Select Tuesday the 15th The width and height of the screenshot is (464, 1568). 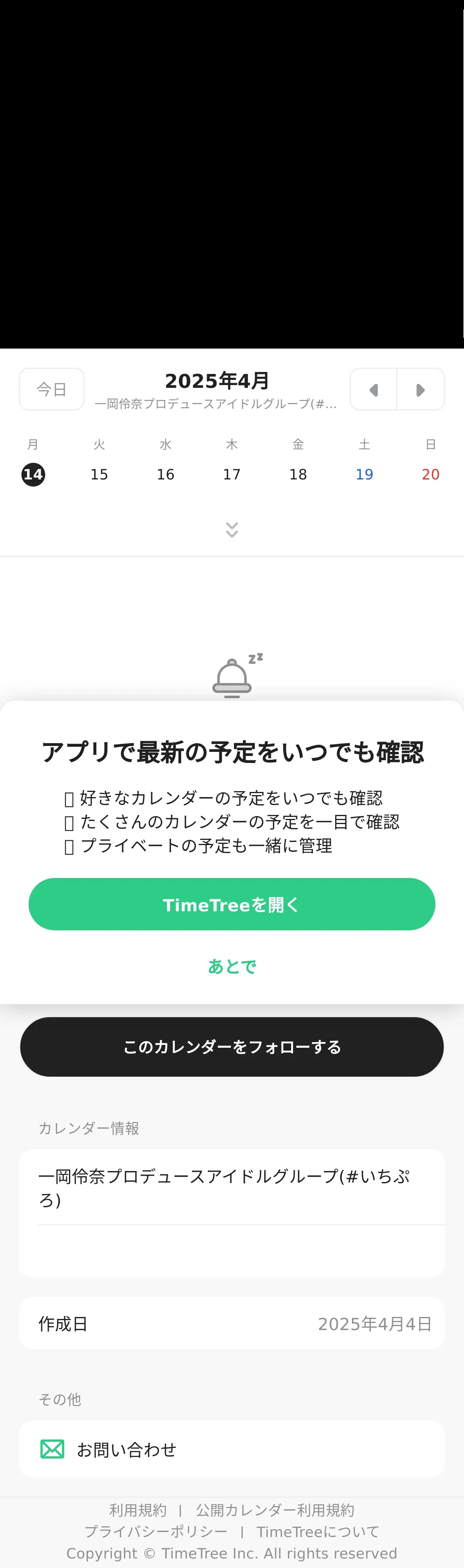tap(99, 474)
